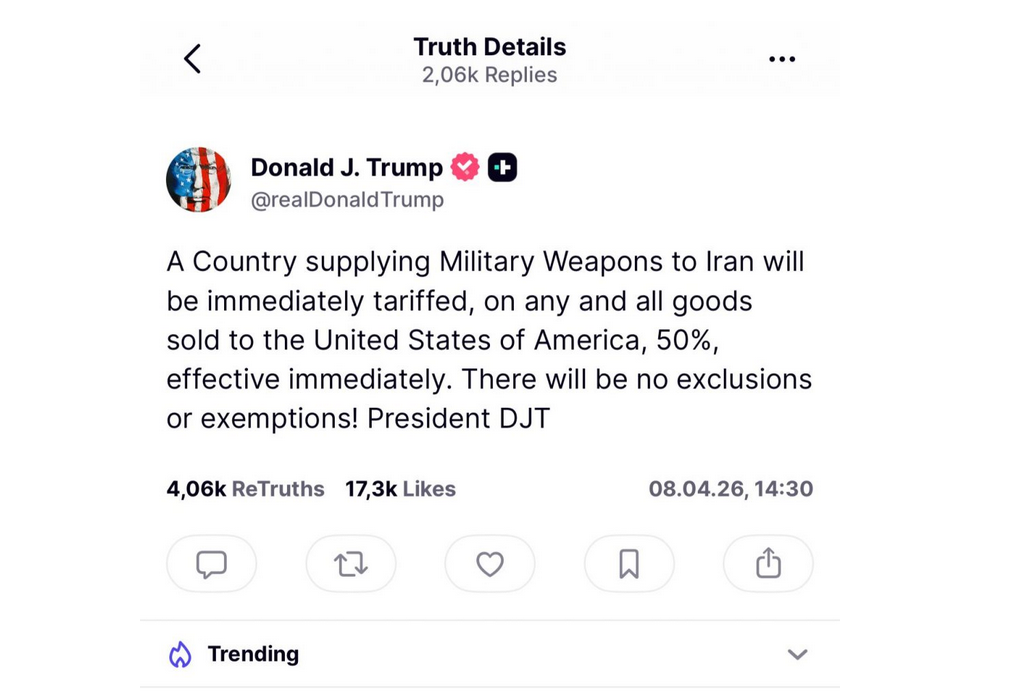Image resolution: width=1014 pixels, height=698 pixels.
Task: Like the post with the heart icon
Action: tap(489, 564)
